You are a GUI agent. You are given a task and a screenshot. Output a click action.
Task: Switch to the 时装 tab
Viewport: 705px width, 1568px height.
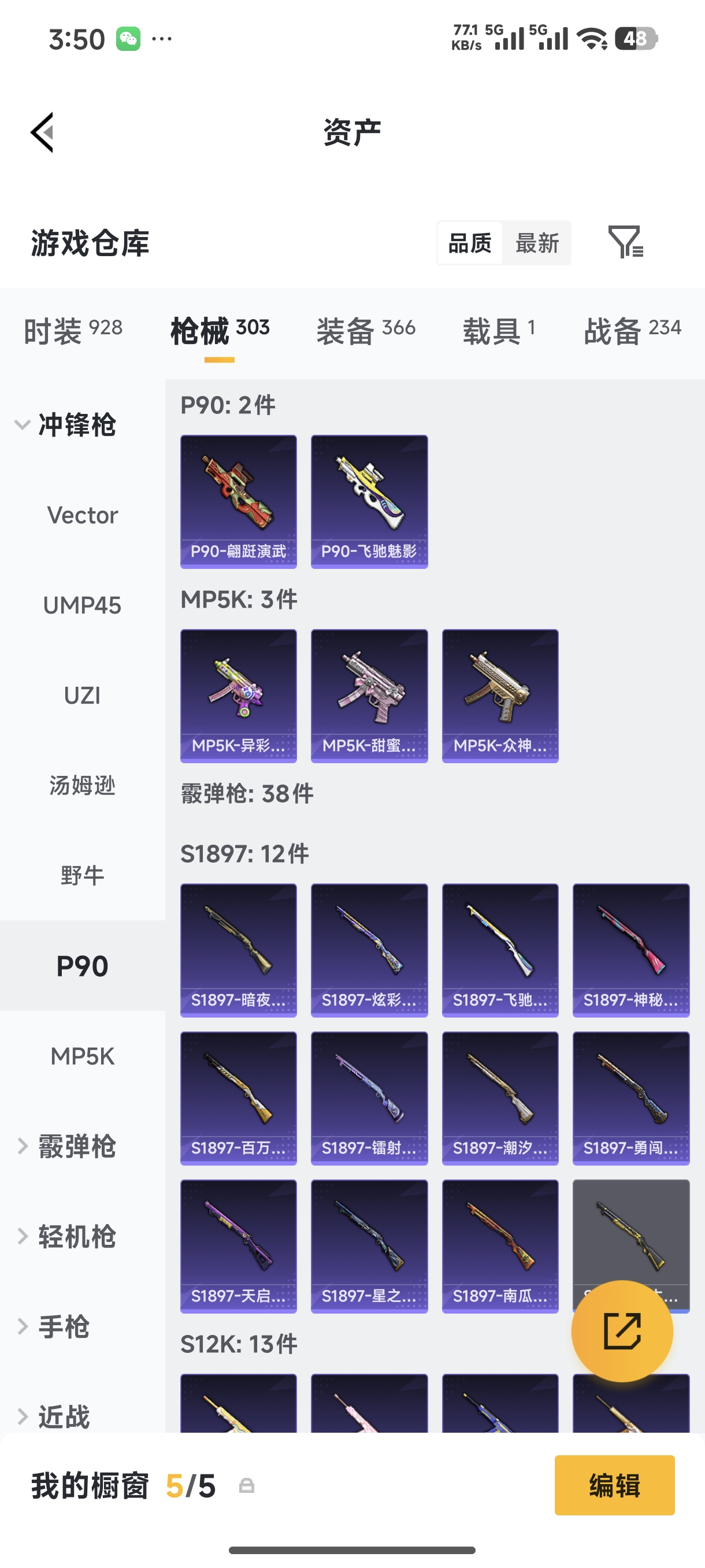[73, 331]
